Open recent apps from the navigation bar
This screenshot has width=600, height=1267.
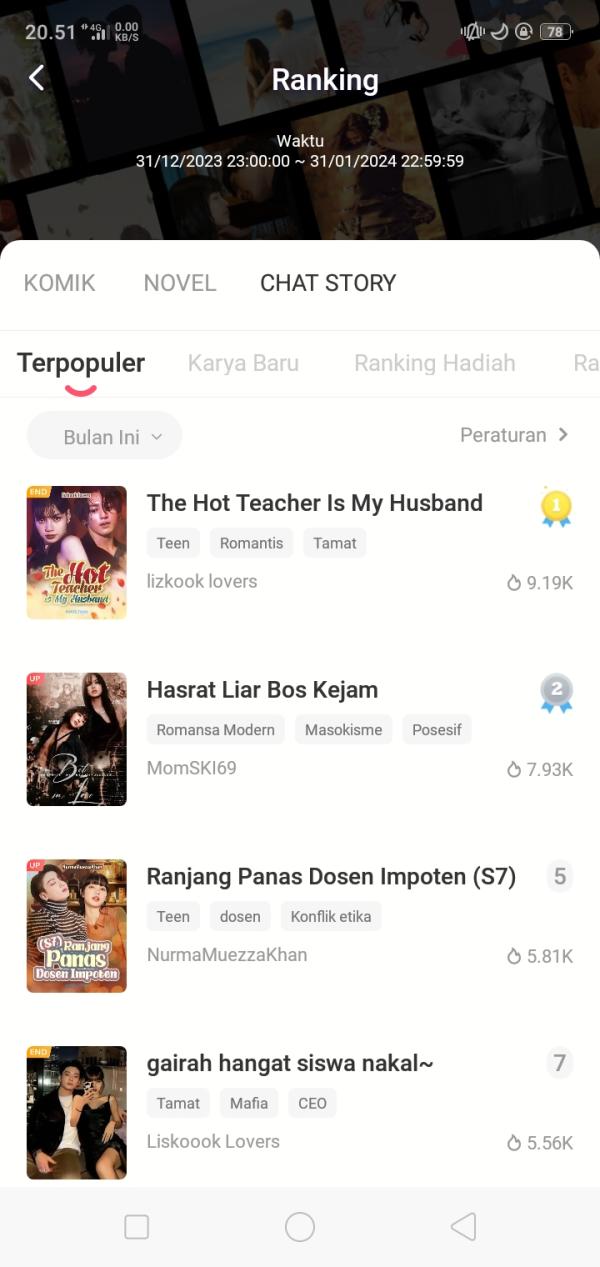[136, 1227]
